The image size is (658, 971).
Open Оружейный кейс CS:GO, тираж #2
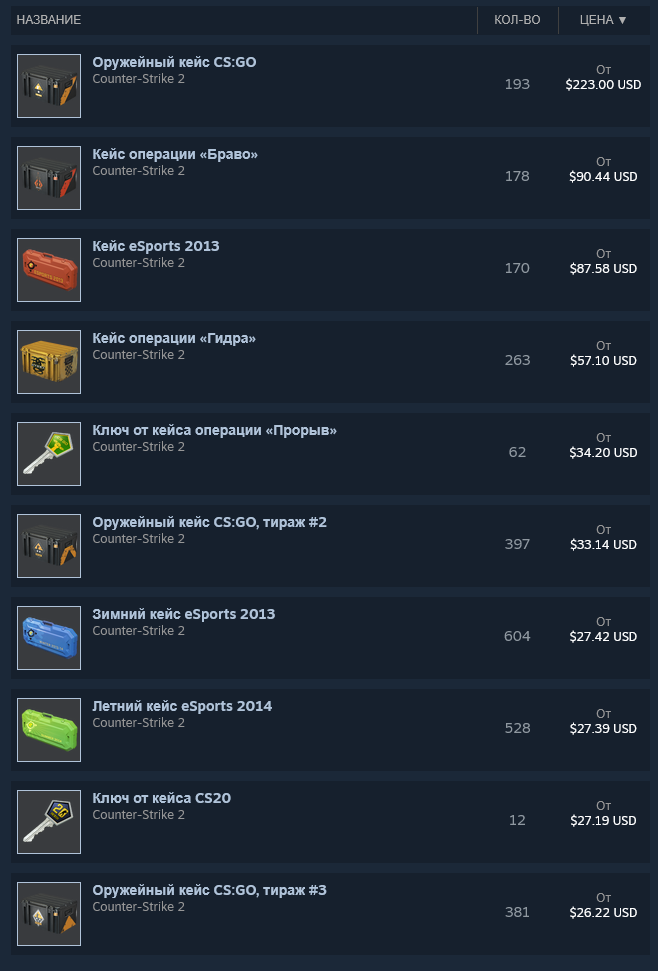pos(209,522)
